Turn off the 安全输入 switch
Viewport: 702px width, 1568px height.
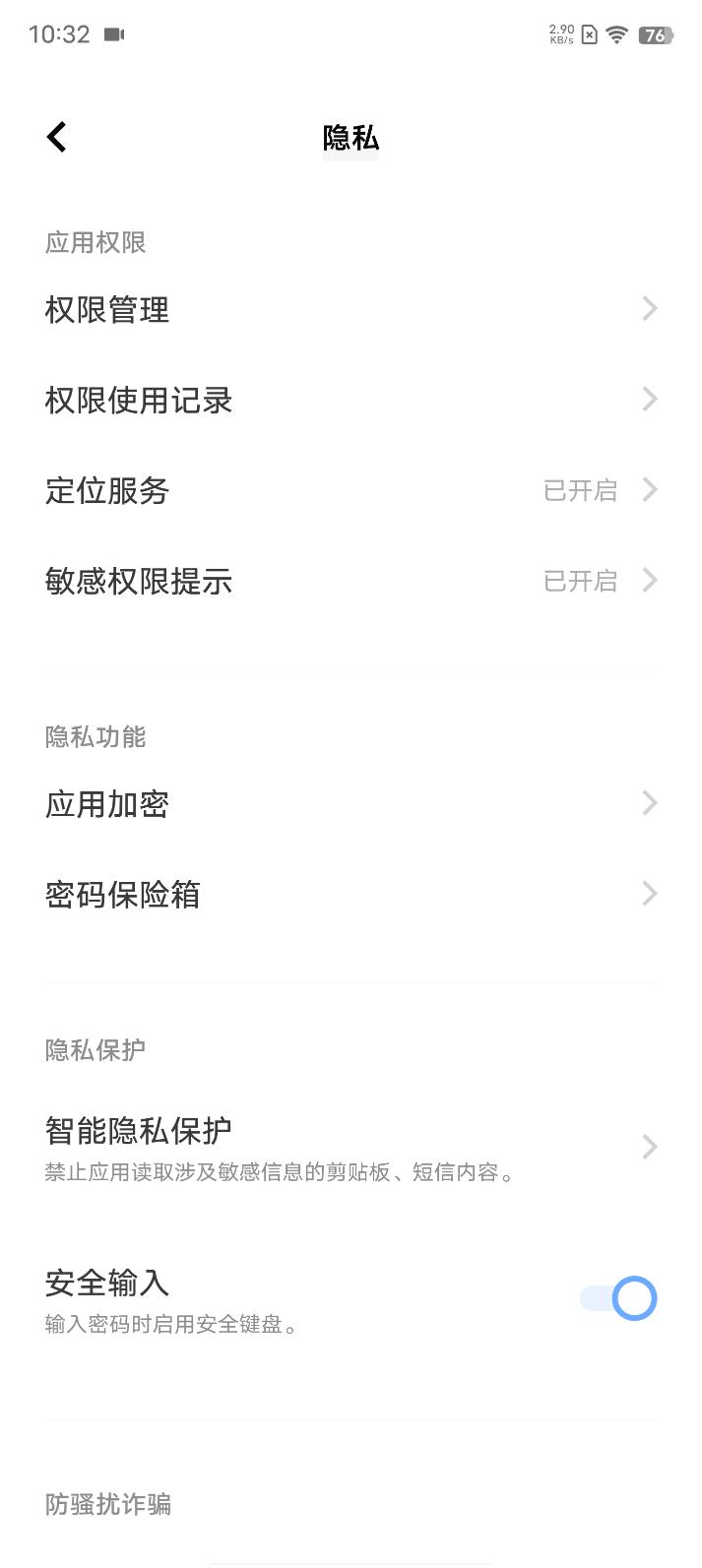tap(618, 1298)
